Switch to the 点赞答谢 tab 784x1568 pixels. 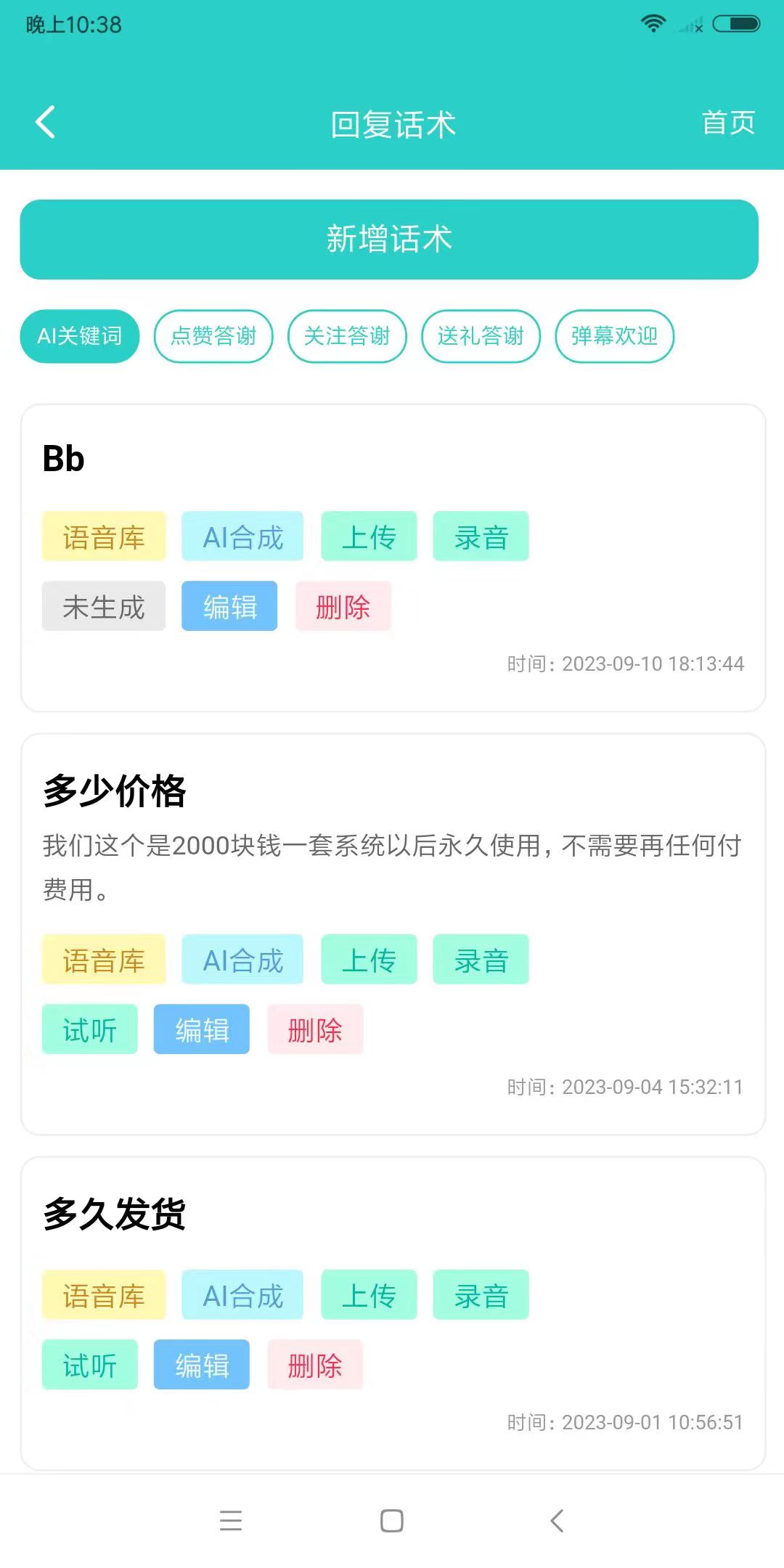(213, 336)
